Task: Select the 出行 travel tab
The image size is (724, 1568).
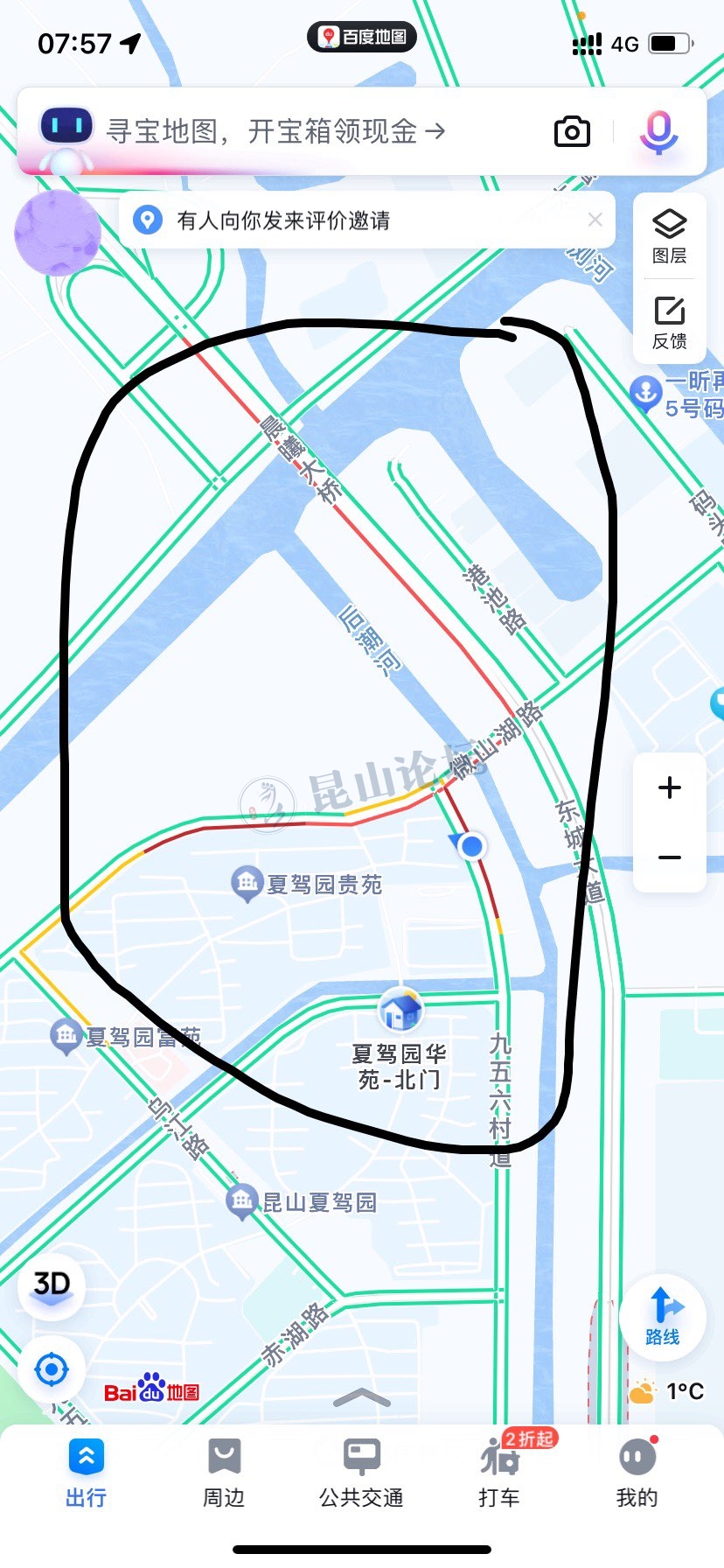Action: (x=86, y=1473)
